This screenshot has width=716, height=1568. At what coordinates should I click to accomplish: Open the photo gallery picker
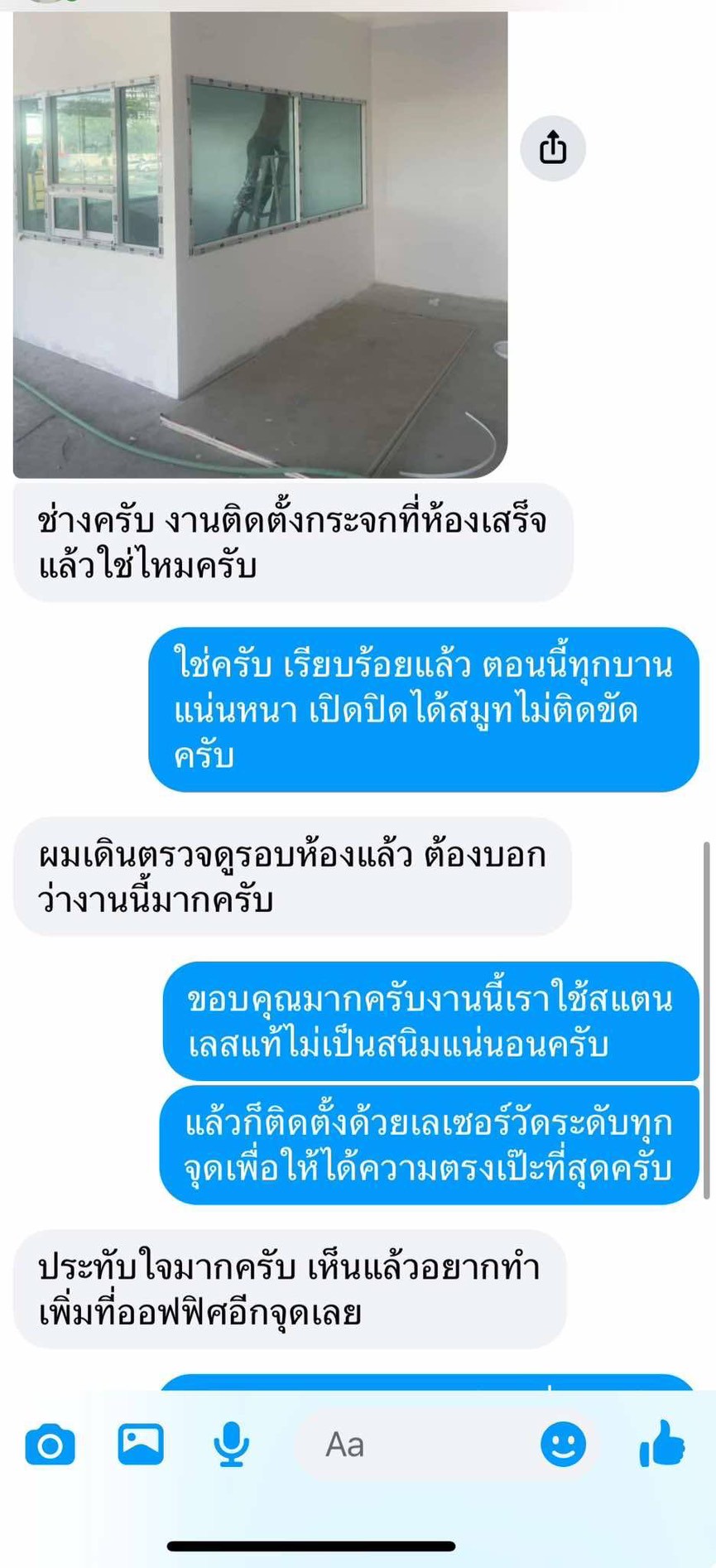pyautogui.click(x=141, y=1445)
